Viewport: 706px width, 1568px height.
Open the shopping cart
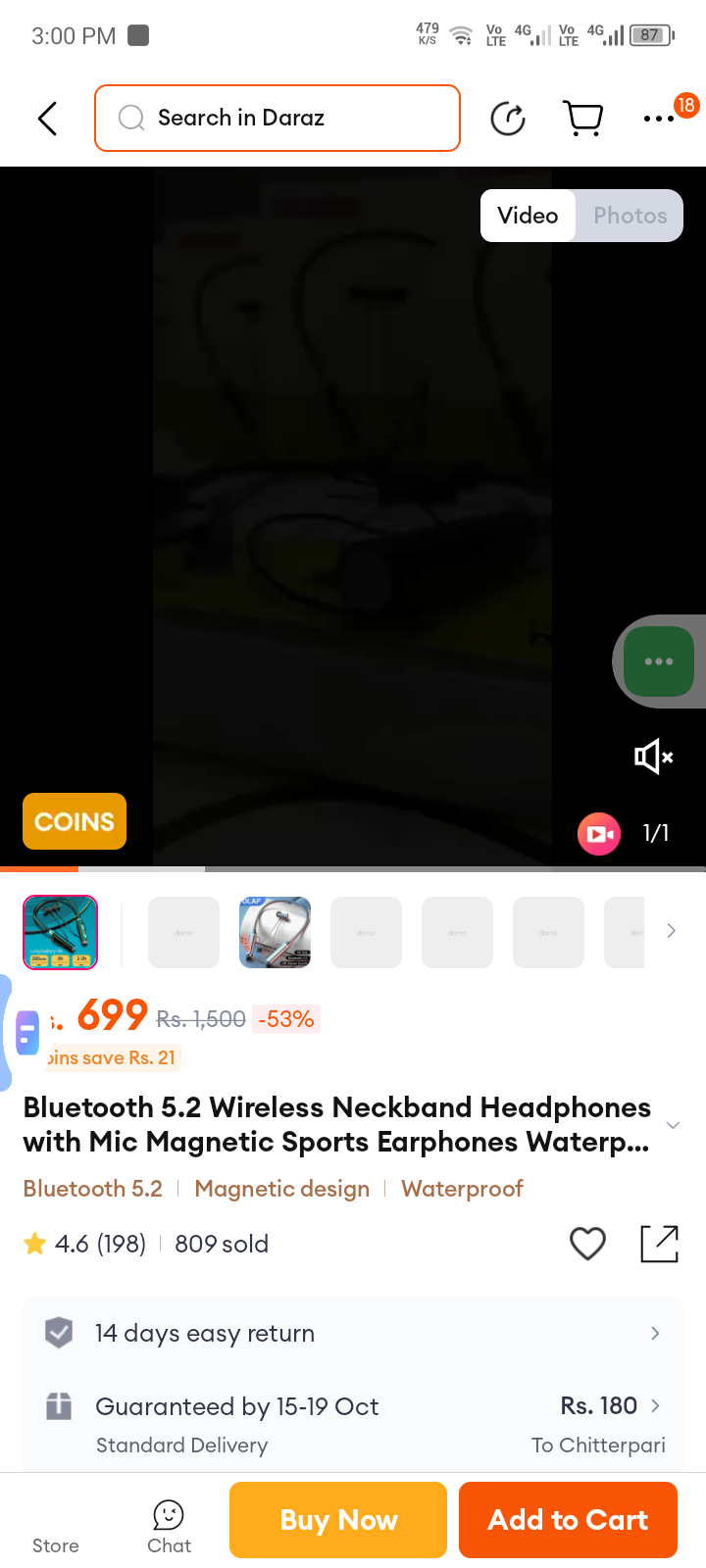click(x=583, y=119)
